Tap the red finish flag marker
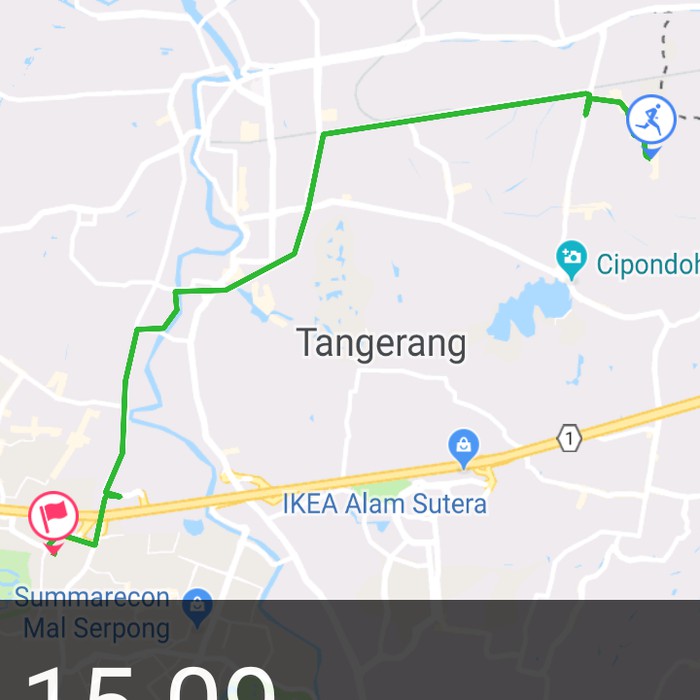 53,517
